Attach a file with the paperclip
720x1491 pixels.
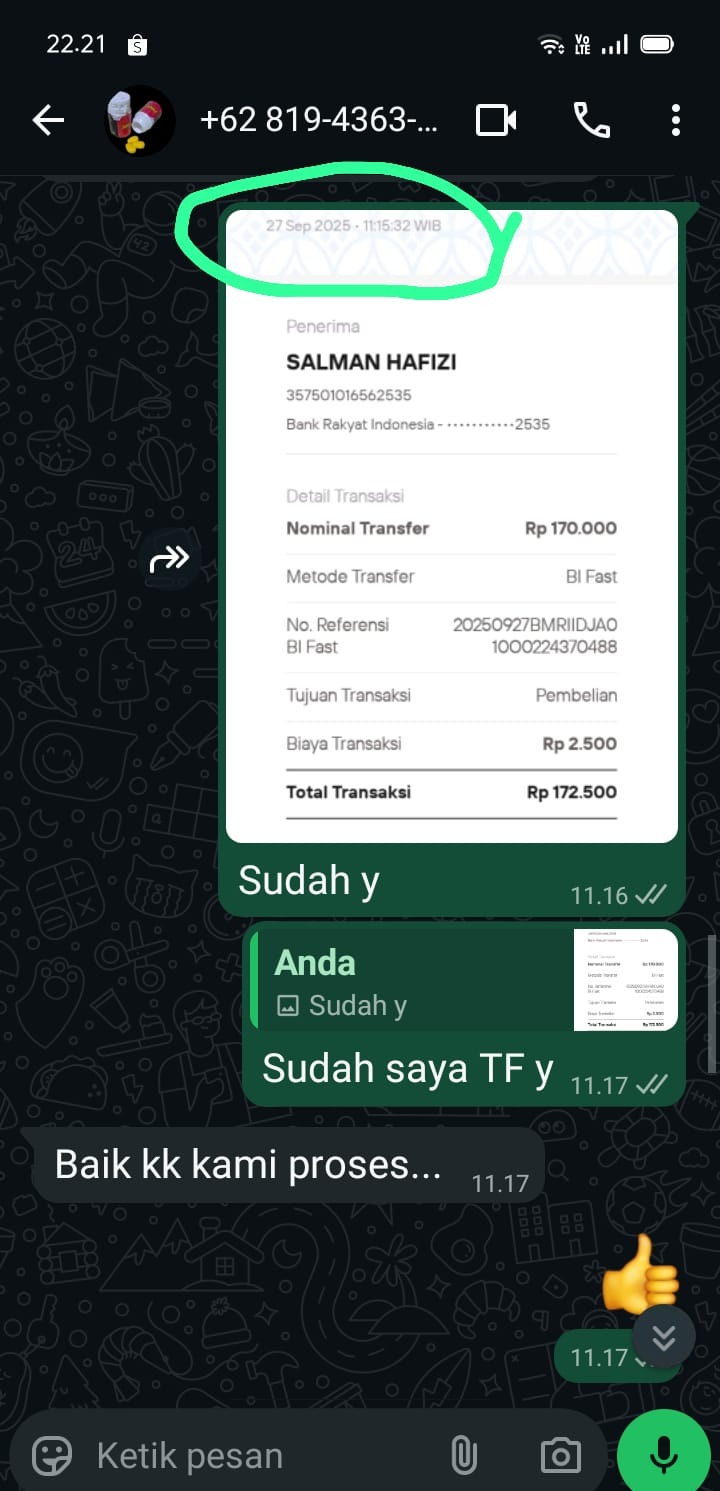[463, 1455]
